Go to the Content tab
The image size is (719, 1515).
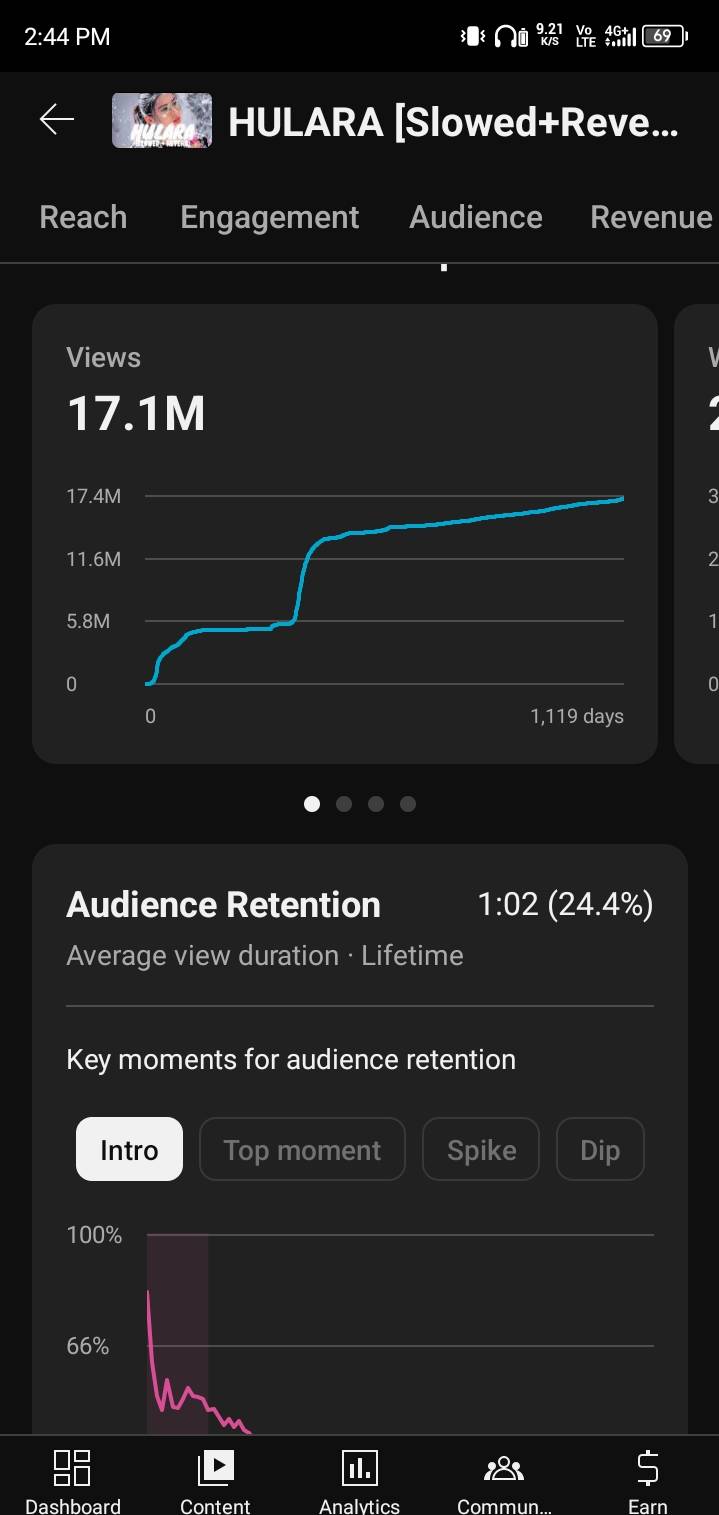(x=215, y=1480)
